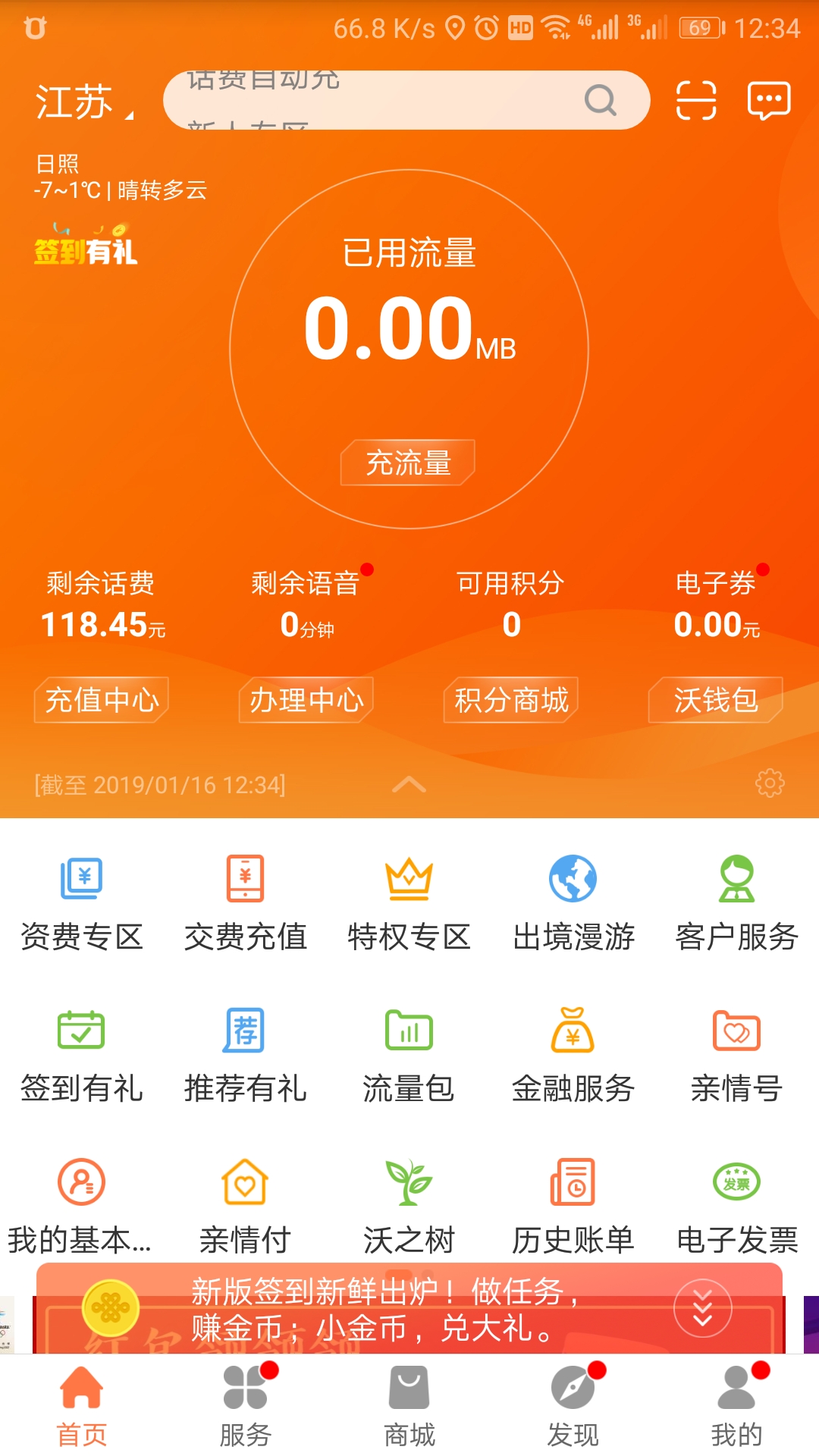
Task: Switch to the 商城 tab
Action: pos(409,1410)
